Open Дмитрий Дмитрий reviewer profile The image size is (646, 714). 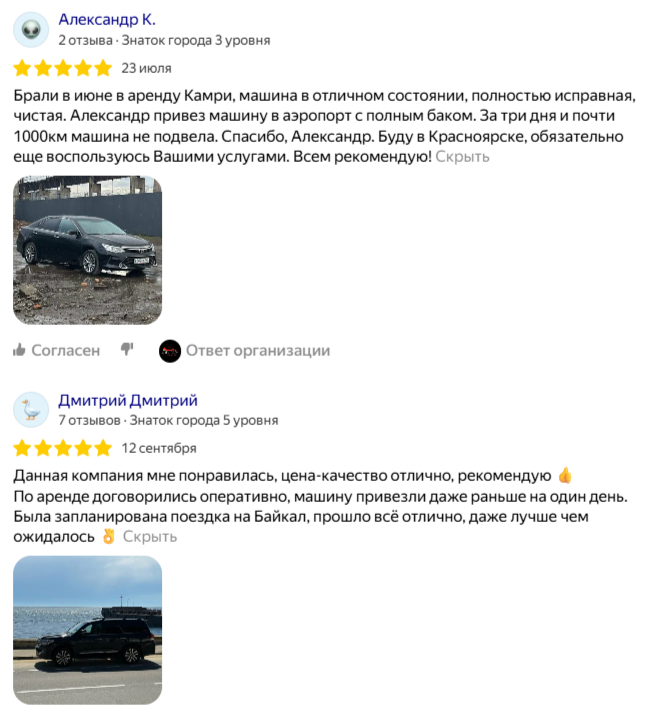click(128, 400)
